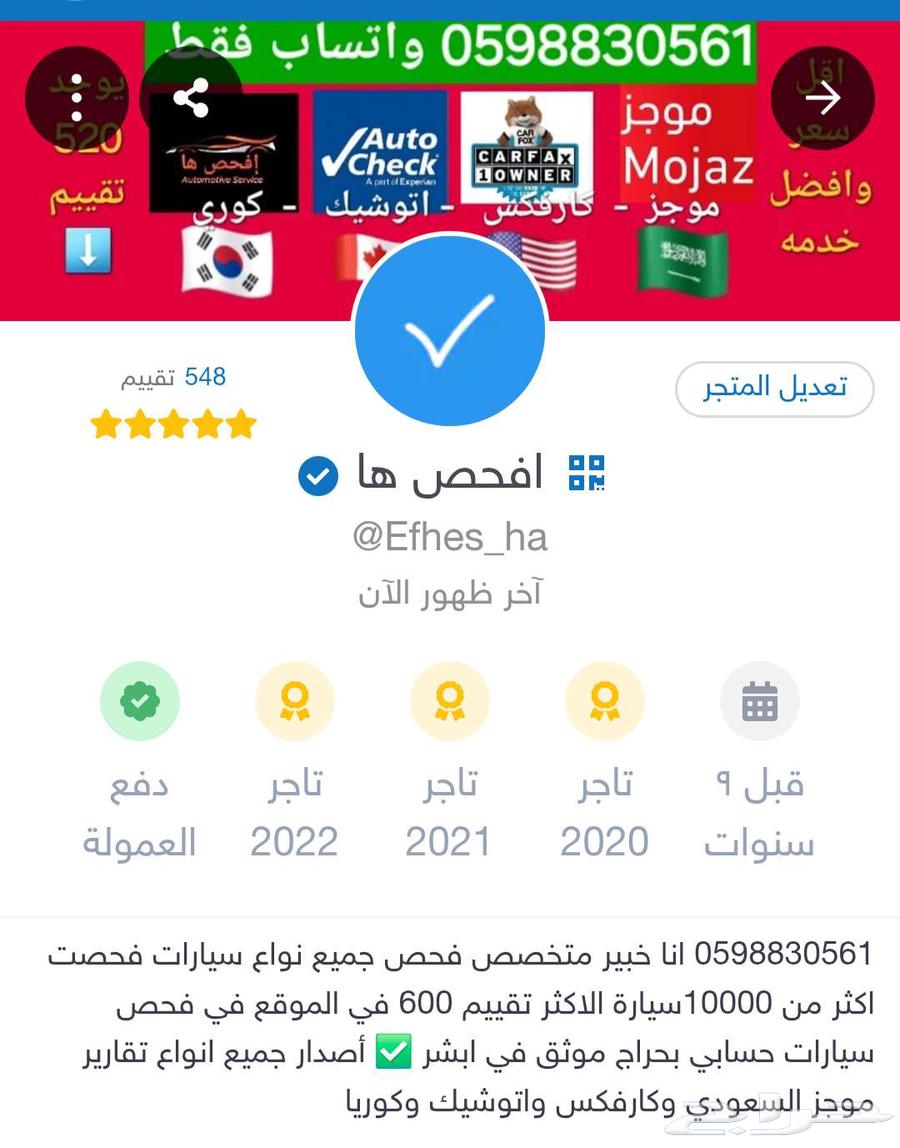The height and width of the screenshot is (1148, 900).
Task: Open the QR code next to the store name
Action: tap(588, 470)
